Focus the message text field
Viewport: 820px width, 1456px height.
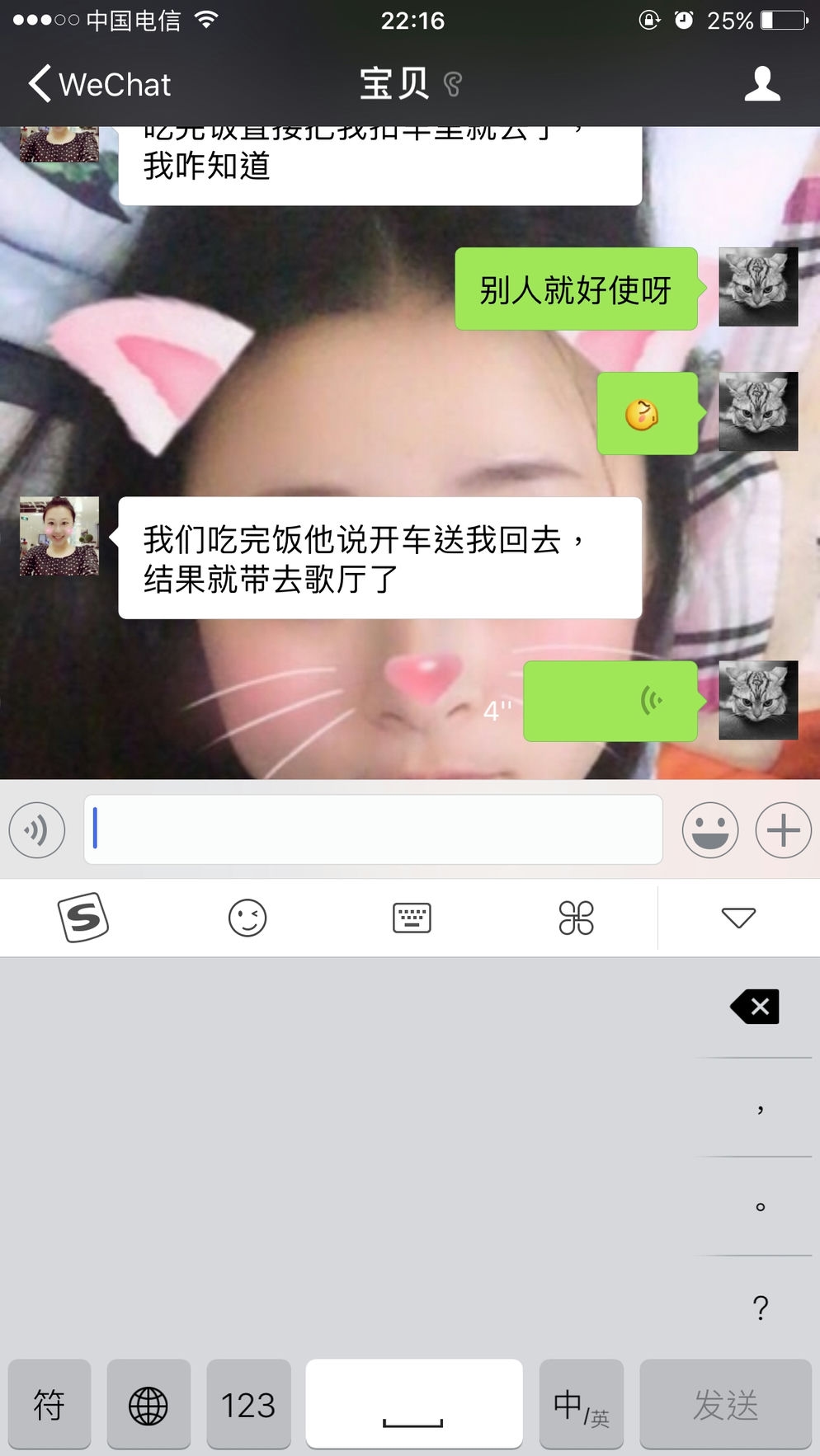click(373, 830)
